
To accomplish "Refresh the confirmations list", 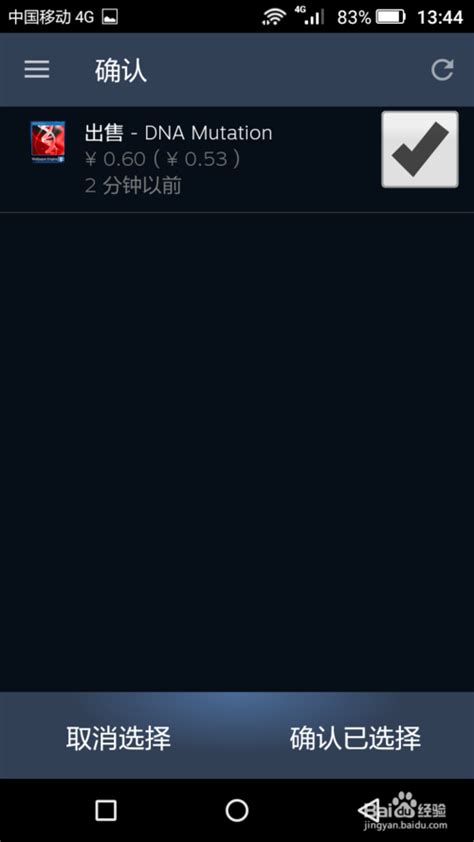I will pyautogui.click(x=443, y=70).
